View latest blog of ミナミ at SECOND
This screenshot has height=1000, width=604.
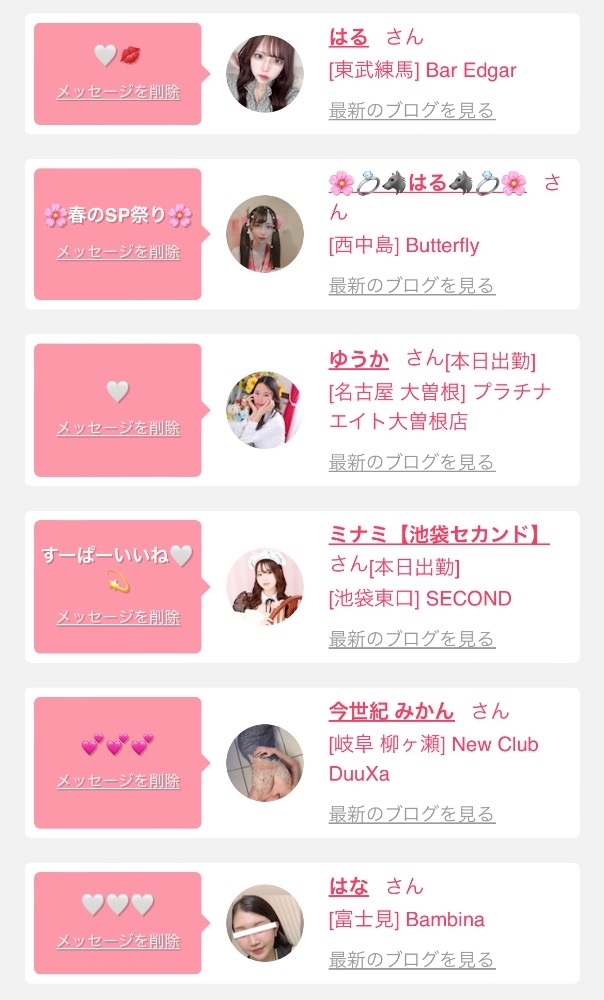tap(412, 638)
